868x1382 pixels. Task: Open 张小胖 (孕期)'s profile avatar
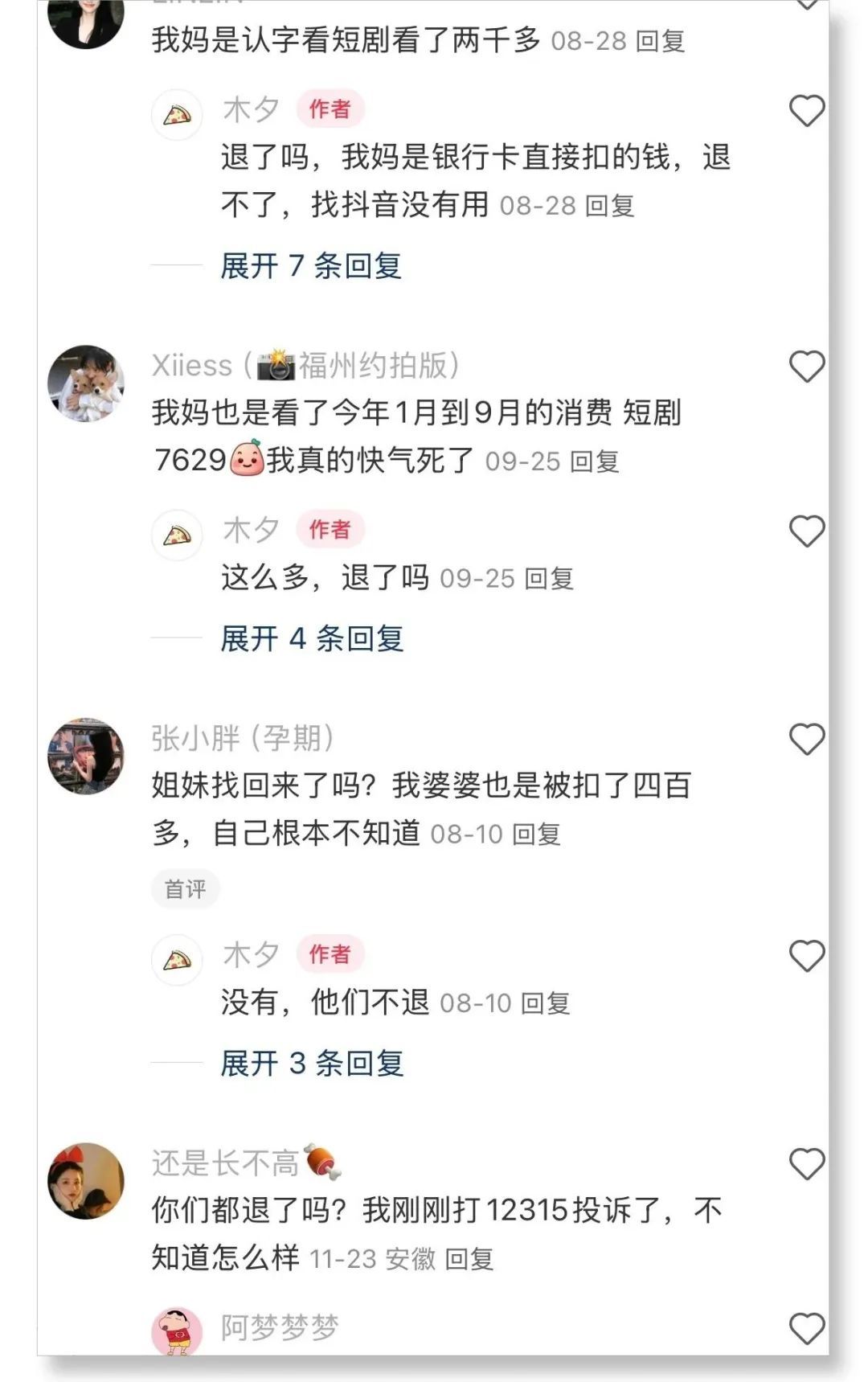point(86,757)
